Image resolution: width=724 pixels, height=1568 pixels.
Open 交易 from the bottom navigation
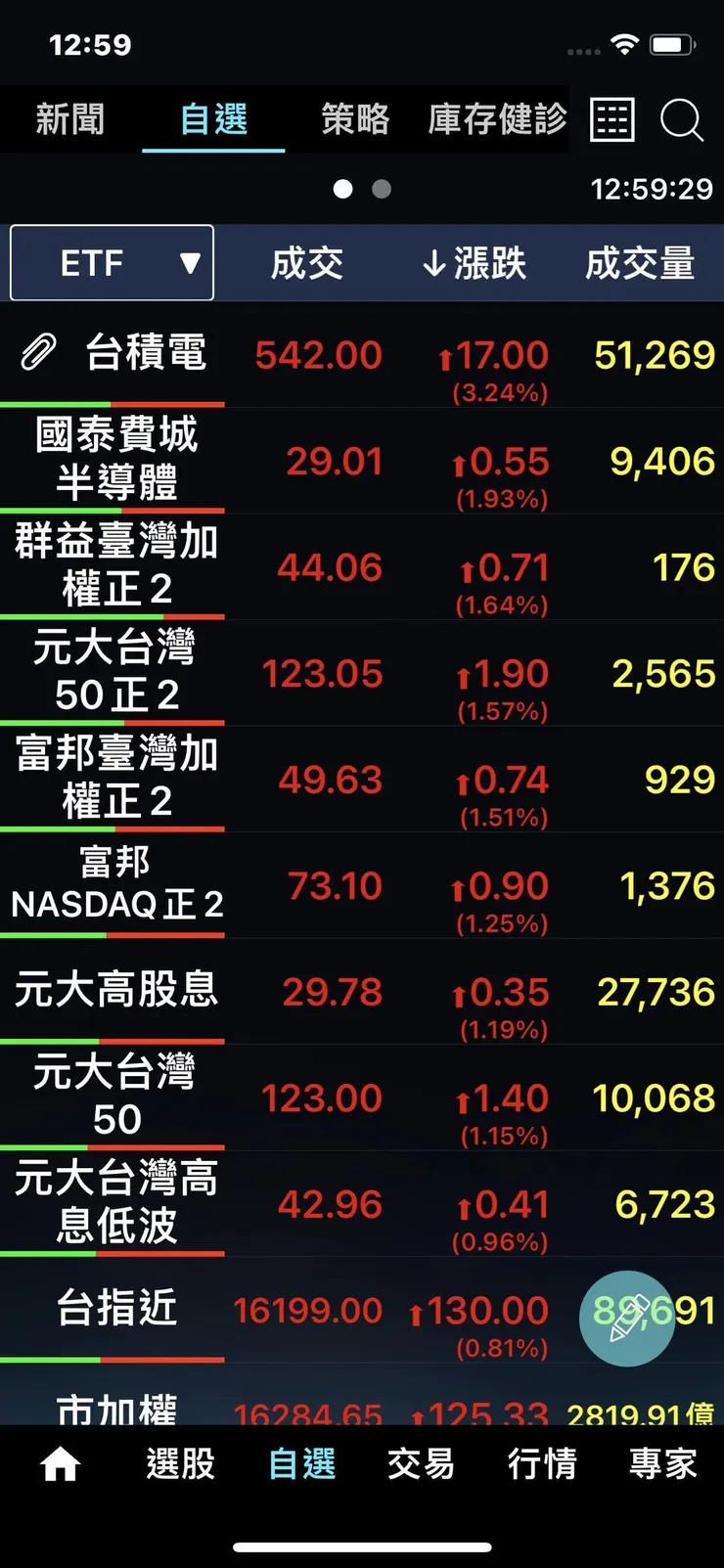(x=421, y=1463)
